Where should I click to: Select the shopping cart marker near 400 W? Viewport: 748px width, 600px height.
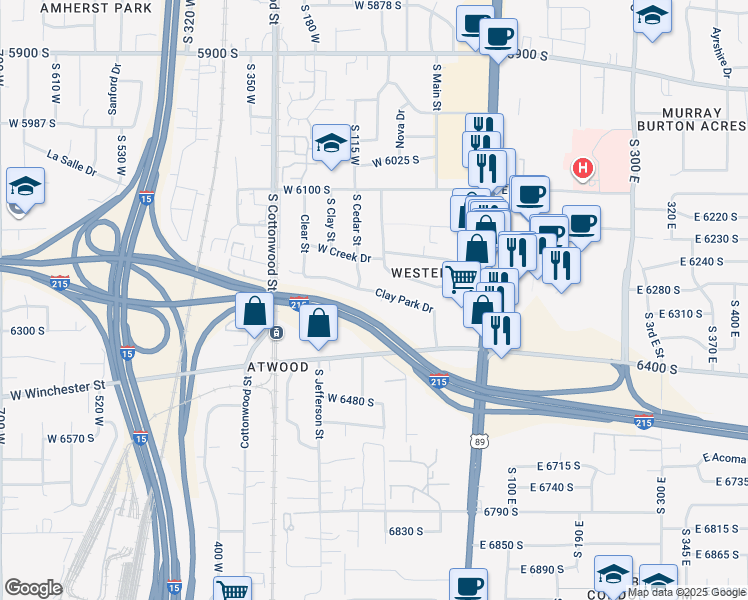[x=232, y=590]
